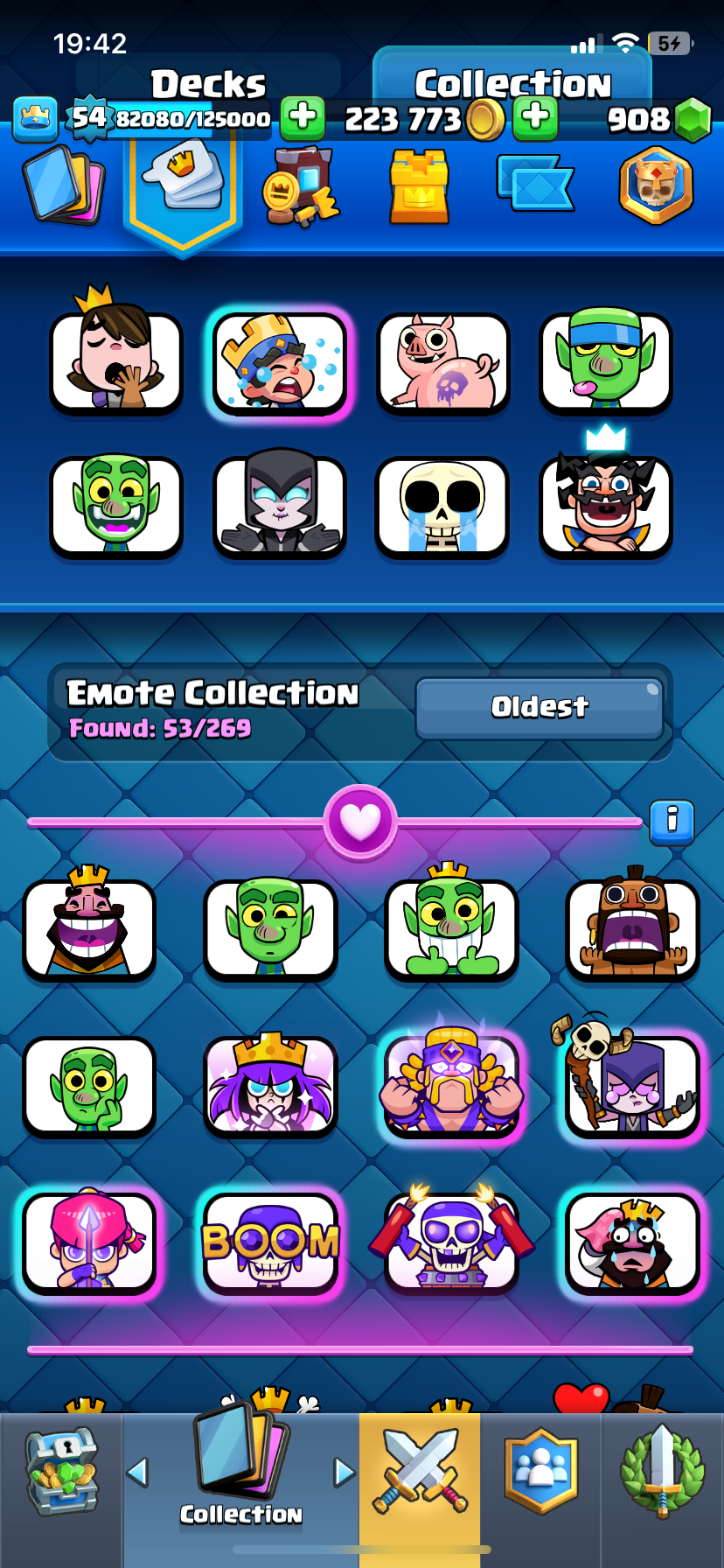
Task: Choose the BOOM skeleton emote
Action: click(270, 1242)
